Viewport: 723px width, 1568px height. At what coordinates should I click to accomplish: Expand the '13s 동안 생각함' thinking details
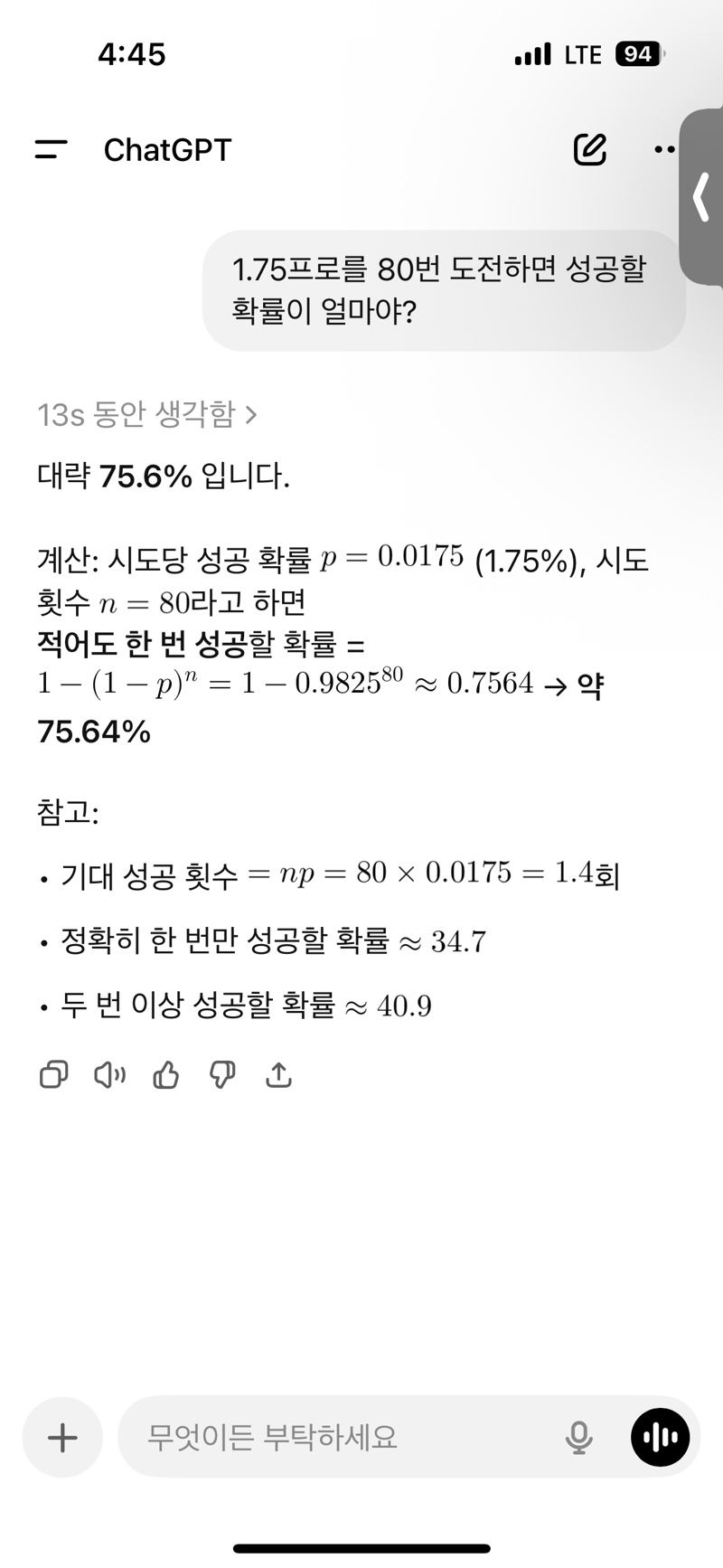pos(147,415)
